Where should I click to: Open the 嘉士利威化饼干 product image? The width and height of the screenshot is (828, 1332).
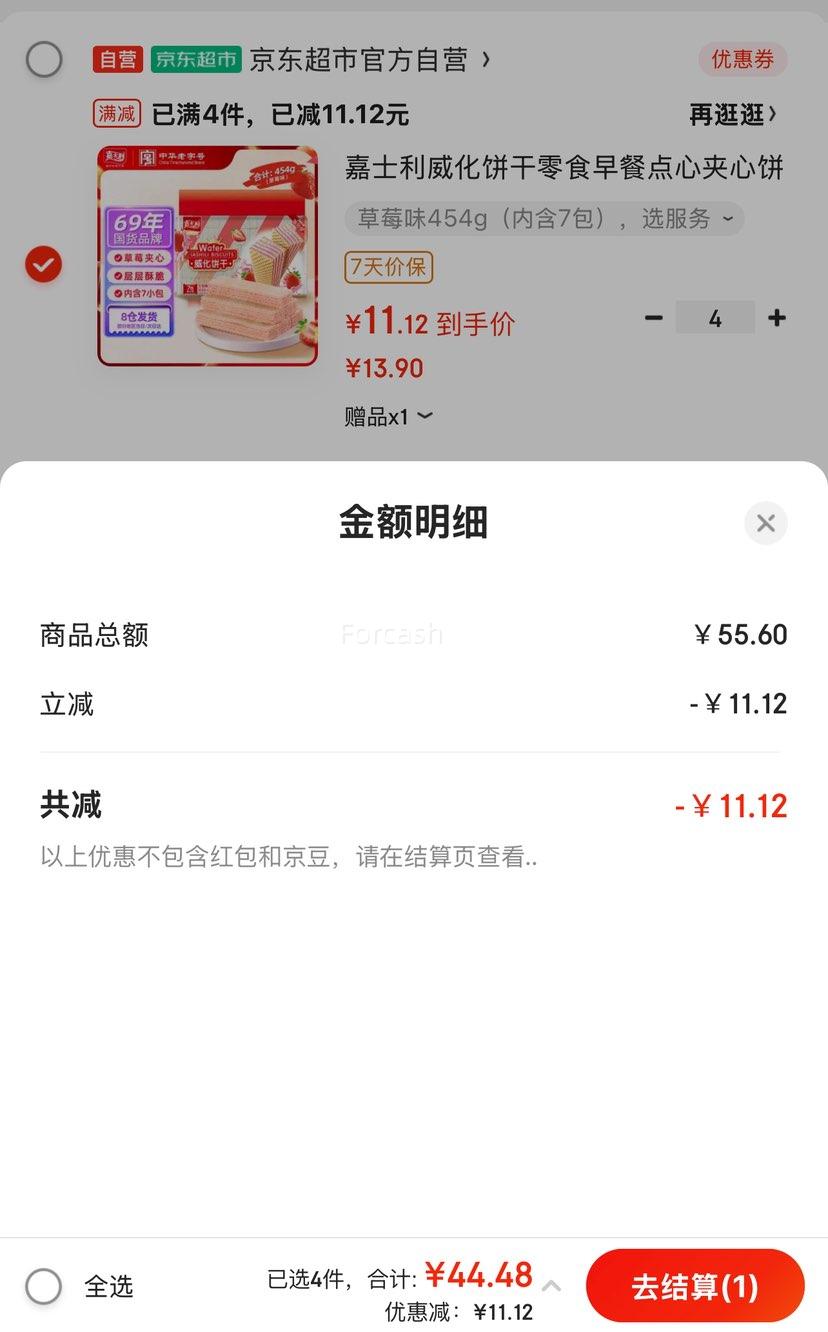pos(208,256)
